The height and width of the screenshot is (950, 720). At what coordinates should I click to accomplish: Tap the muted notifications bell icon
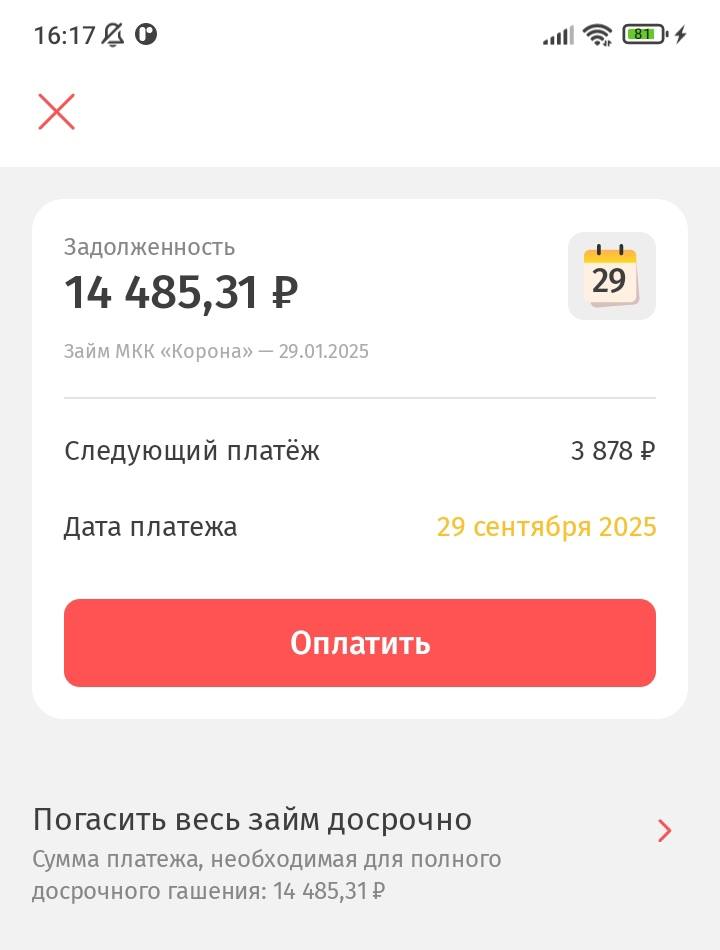(114, 33)
